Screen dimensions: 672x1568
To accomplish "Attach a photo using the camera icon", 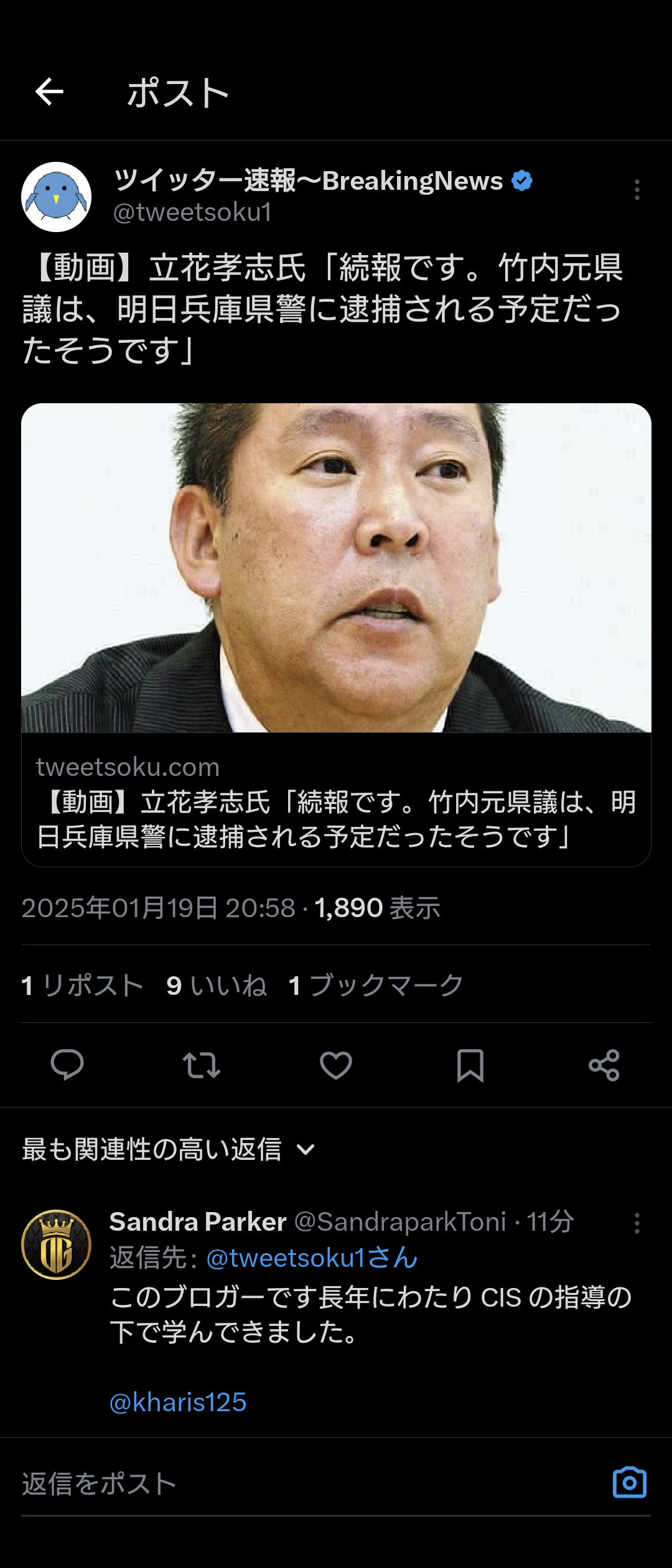I will pos(630,1483).
